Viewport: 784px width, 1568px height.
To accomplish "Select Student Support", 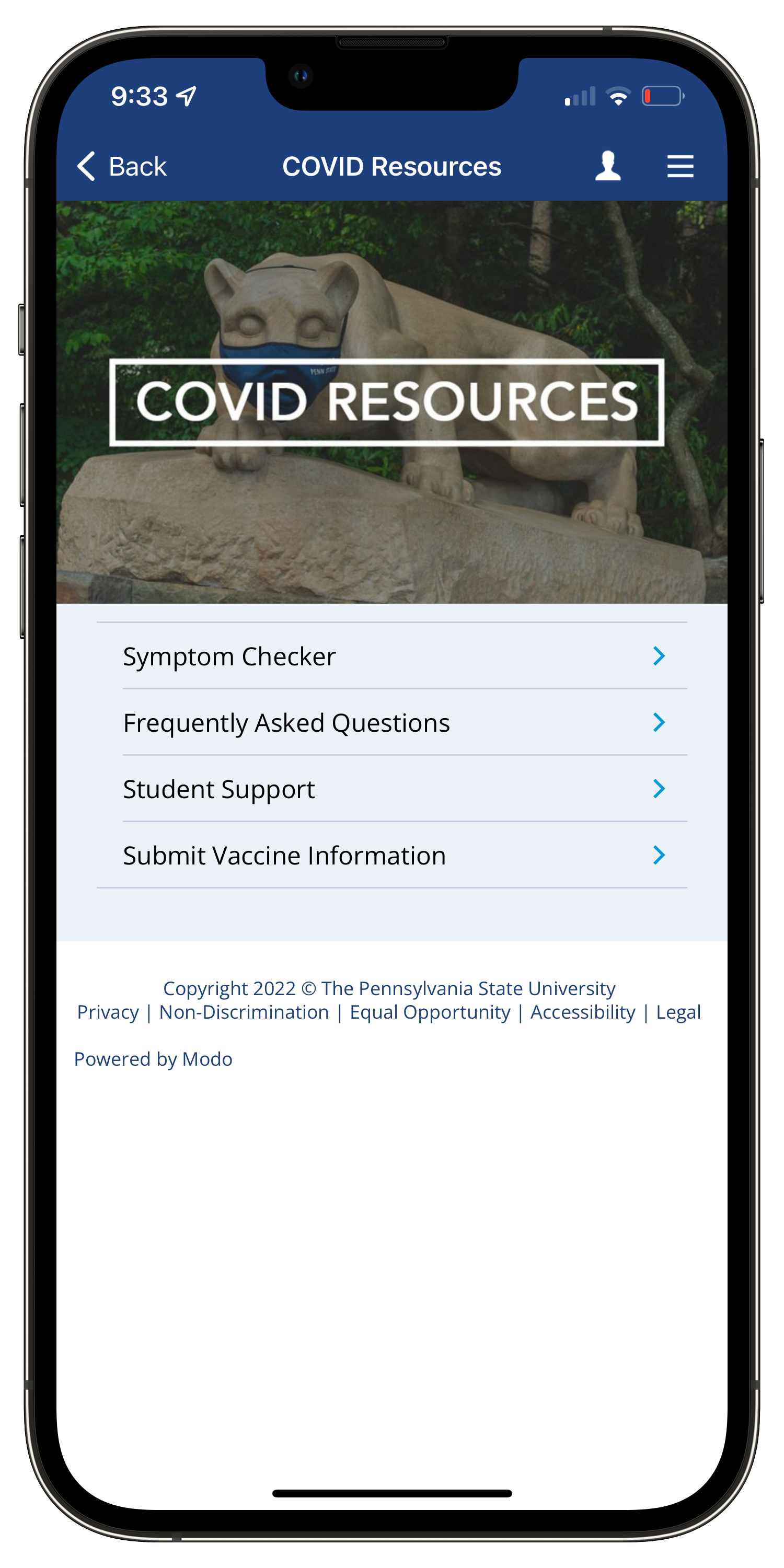I will pyautogui.click(x=392, y=789).
